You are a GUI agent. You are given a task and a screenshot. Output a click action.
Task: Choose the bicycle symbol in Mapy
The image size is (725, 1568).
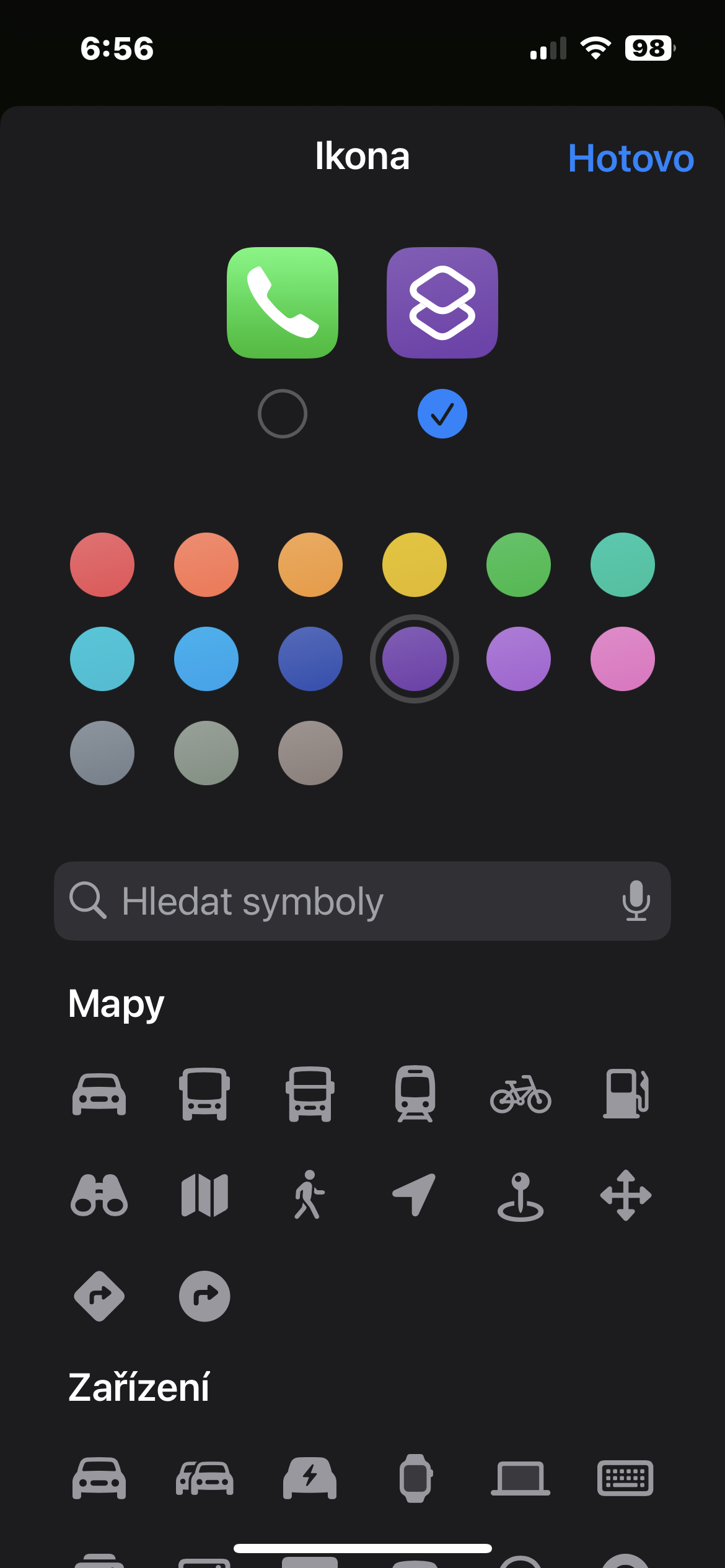(521, 1094)
